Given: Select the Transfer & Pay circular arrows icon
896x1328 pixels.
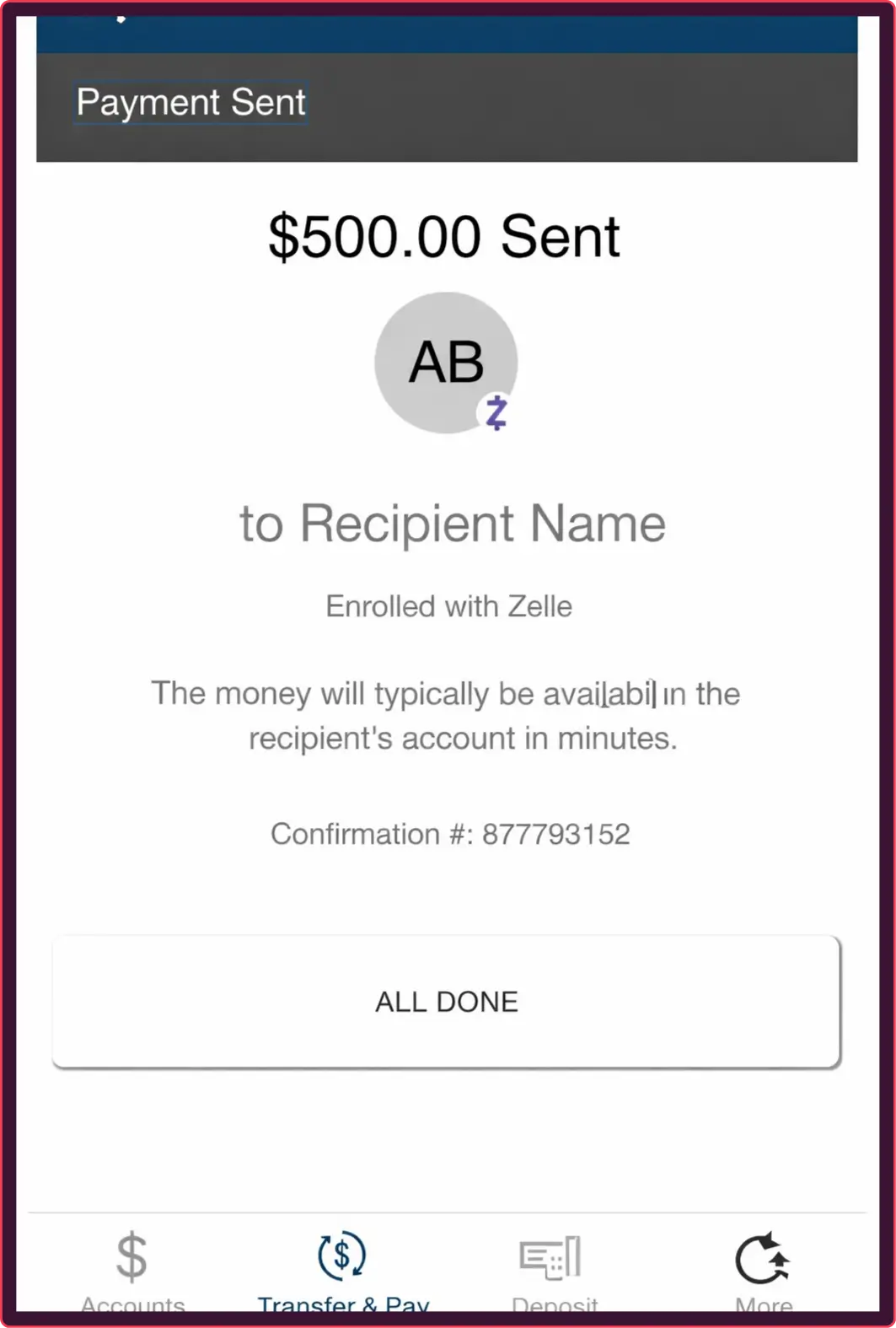Looking at the screenshot, I should (x=342, y=1257).
